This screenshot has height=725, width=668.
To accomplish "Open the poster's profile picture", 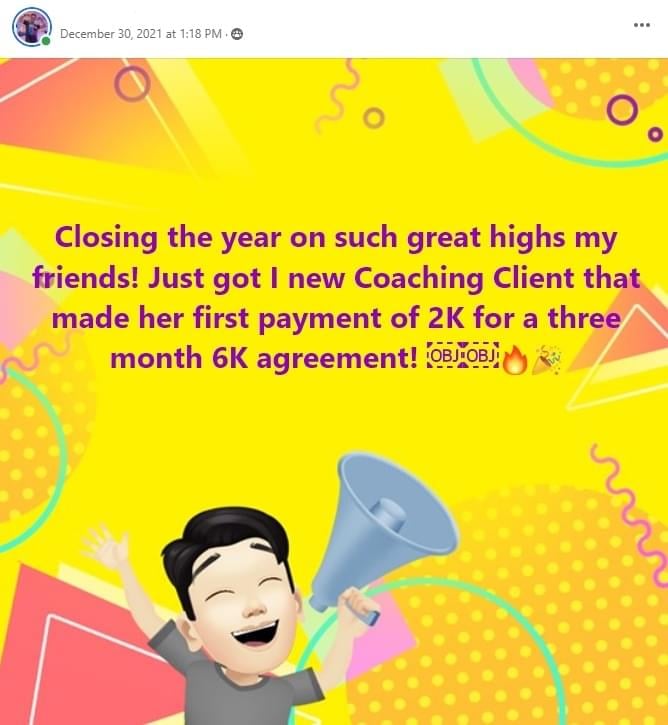I will [x=31, y=27].
